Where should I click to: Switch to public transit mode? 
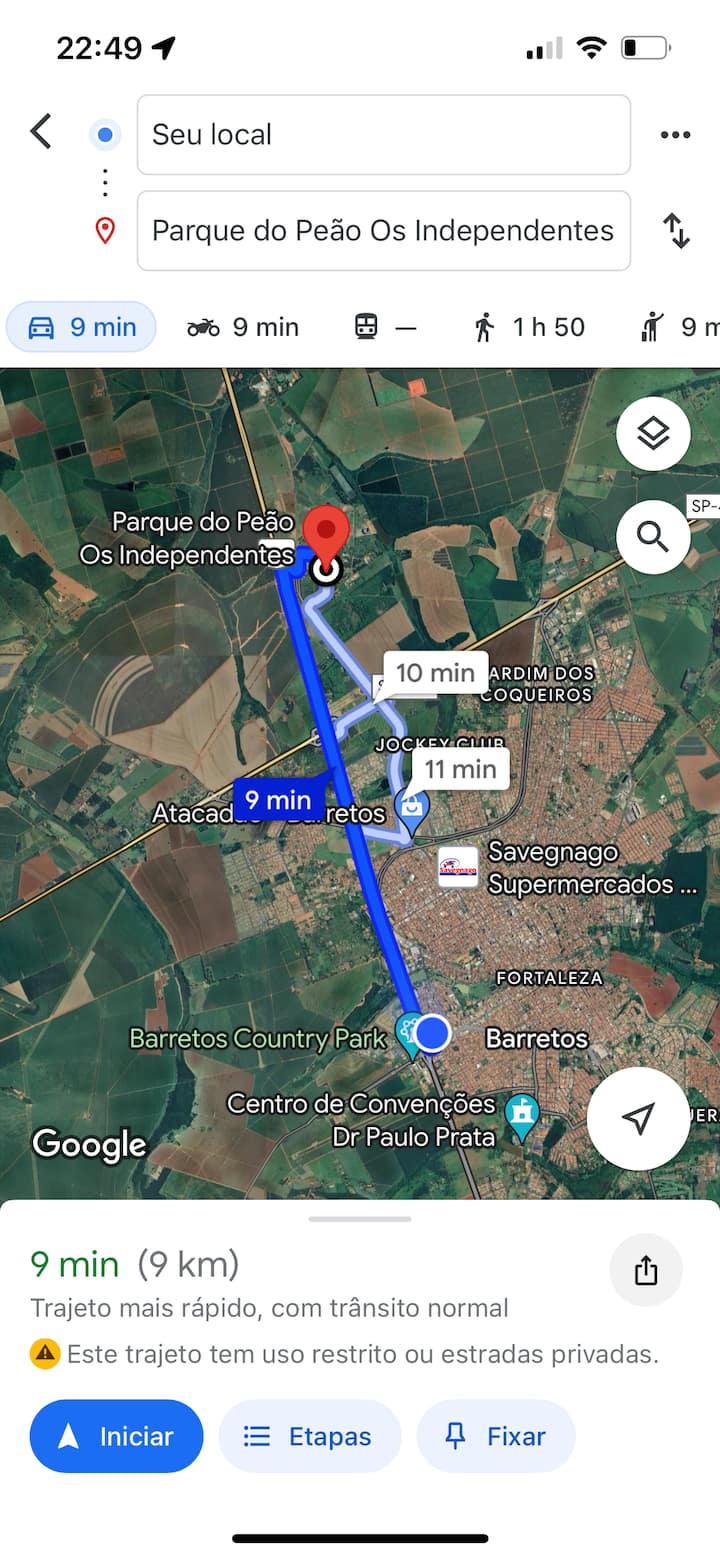click(x=385, y=327)
